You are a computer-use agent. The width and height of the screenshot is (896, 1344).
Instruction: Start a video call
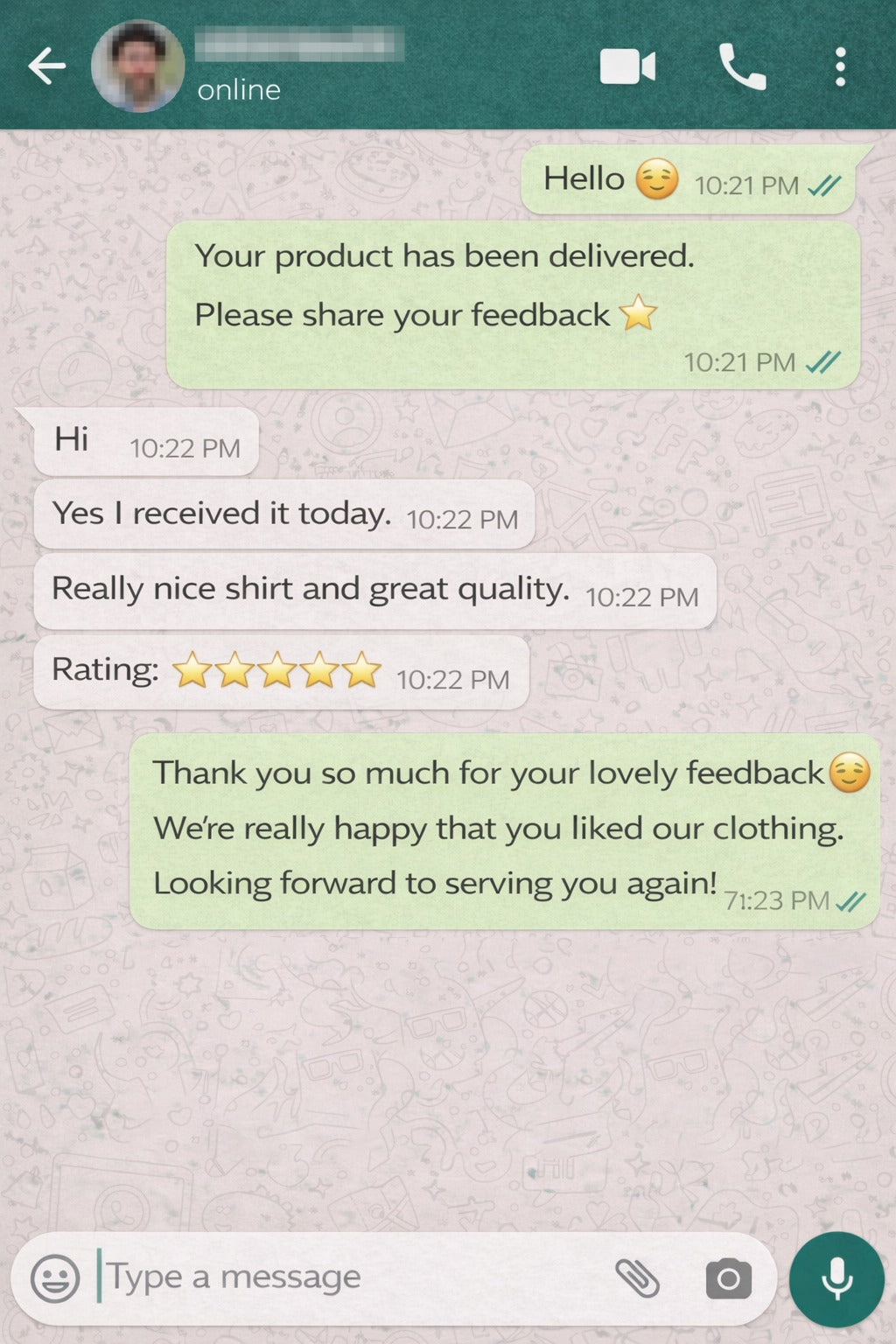(626, 66)
